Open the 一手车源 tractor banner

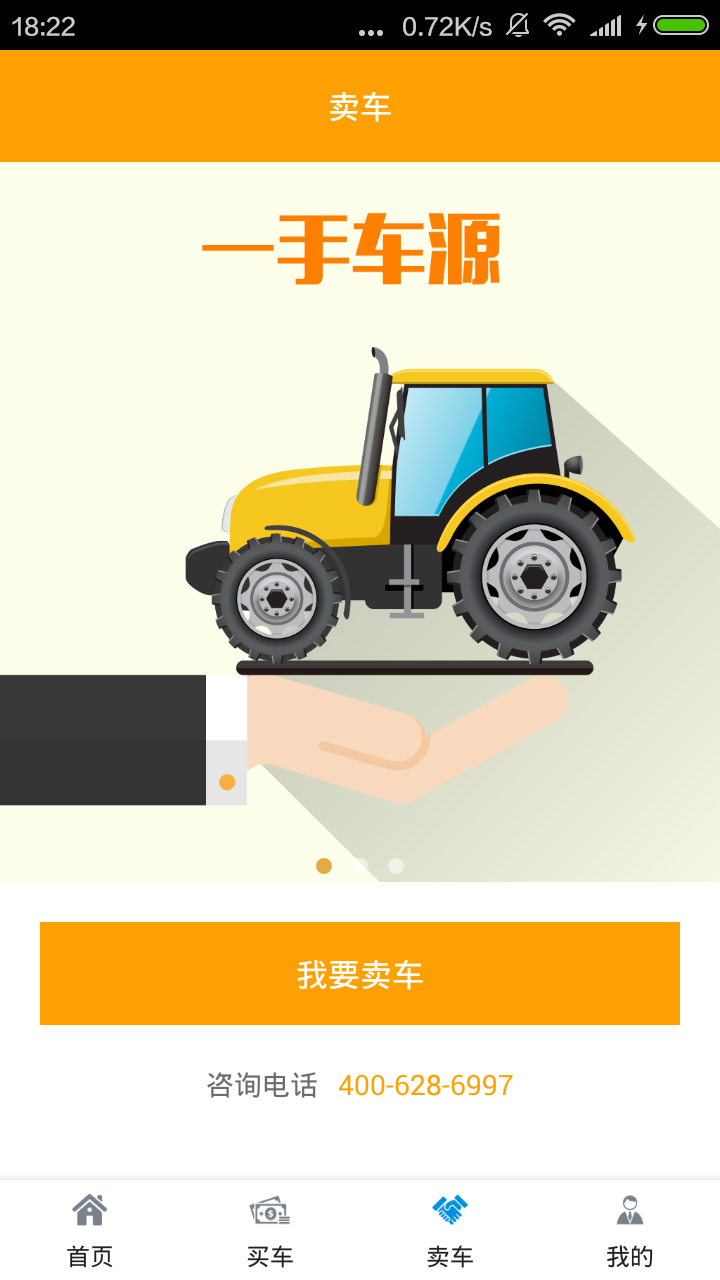pyautogui.click(x=360, y=520)
